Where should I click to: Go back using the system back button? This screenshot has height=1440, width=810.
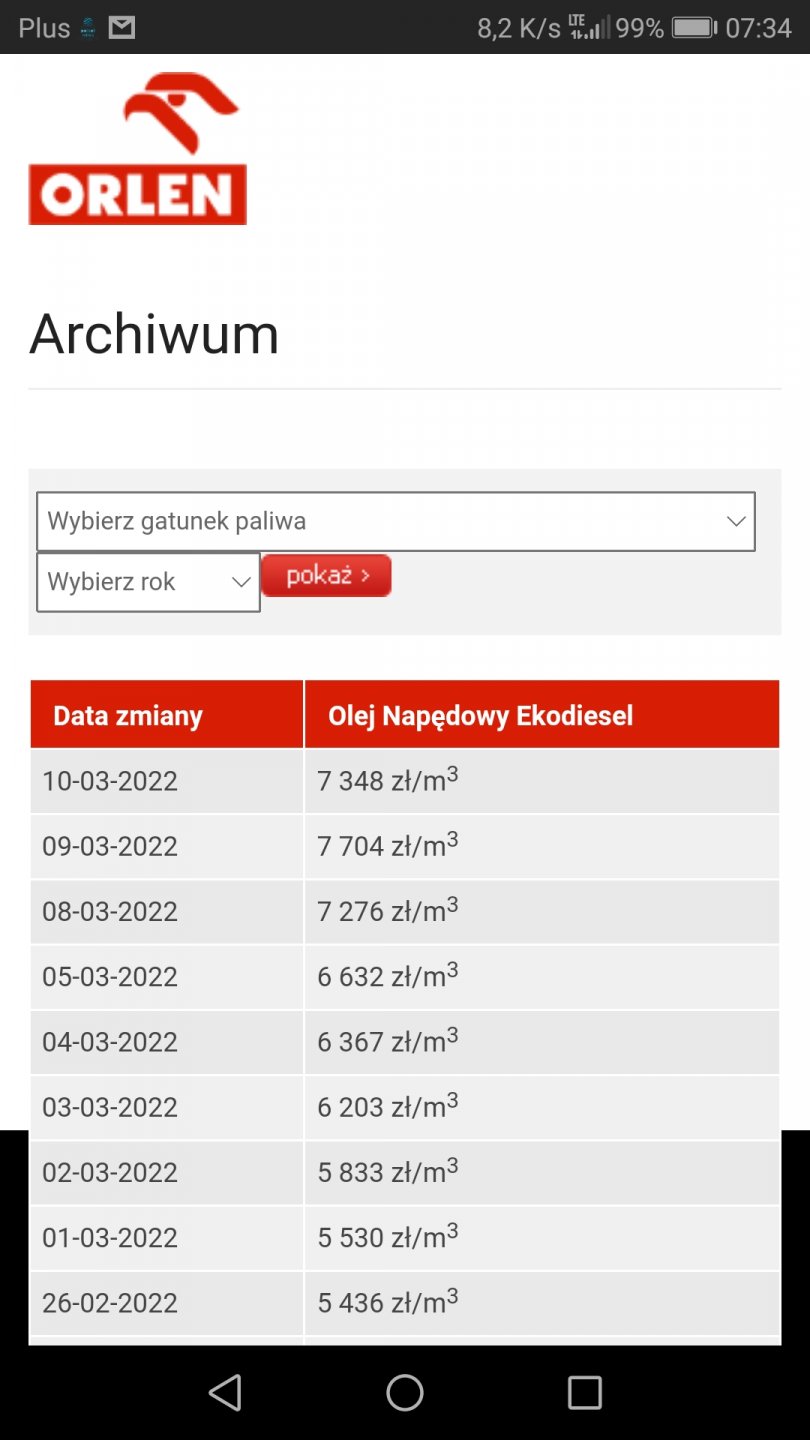coord(225,1392)
